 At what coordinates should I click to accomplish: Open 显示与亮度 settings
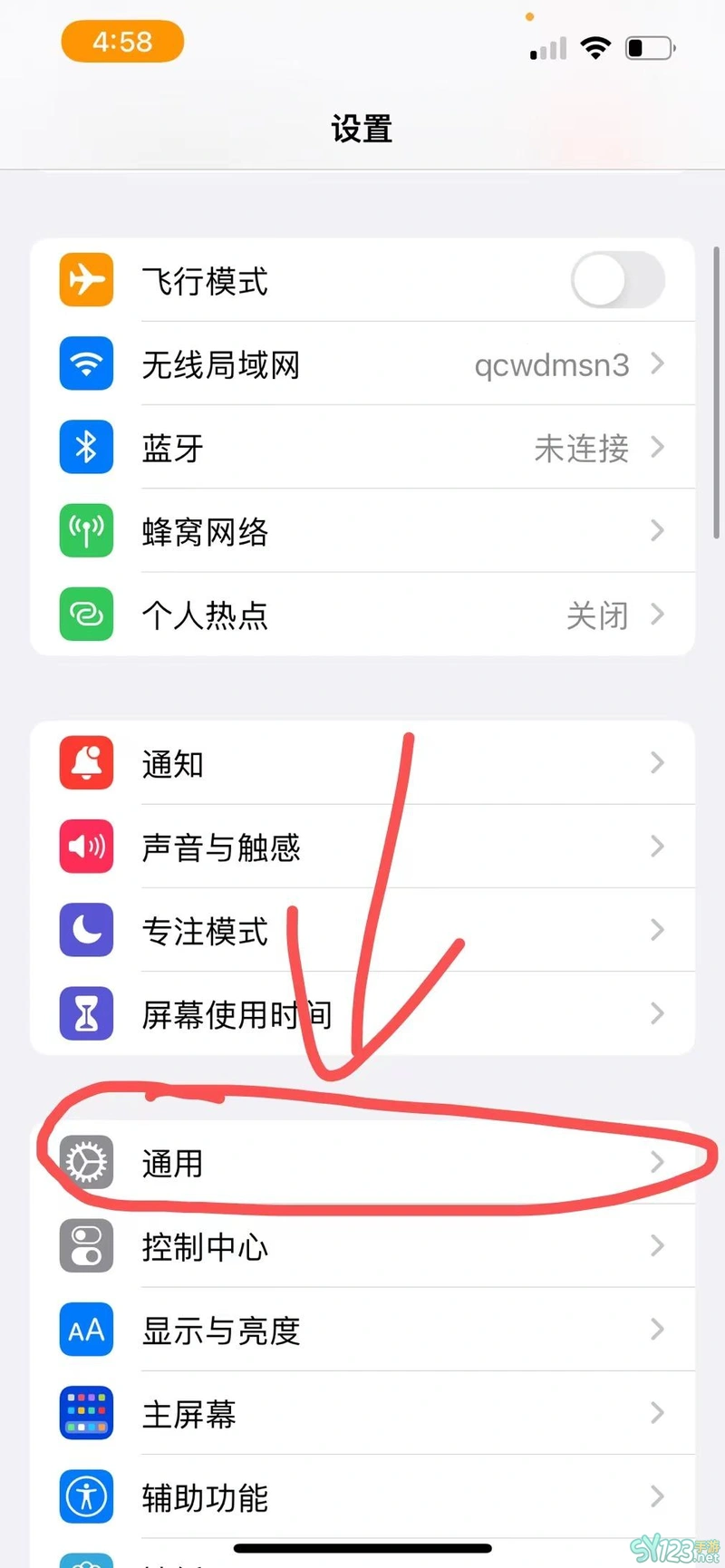(x=362, y=1330)
